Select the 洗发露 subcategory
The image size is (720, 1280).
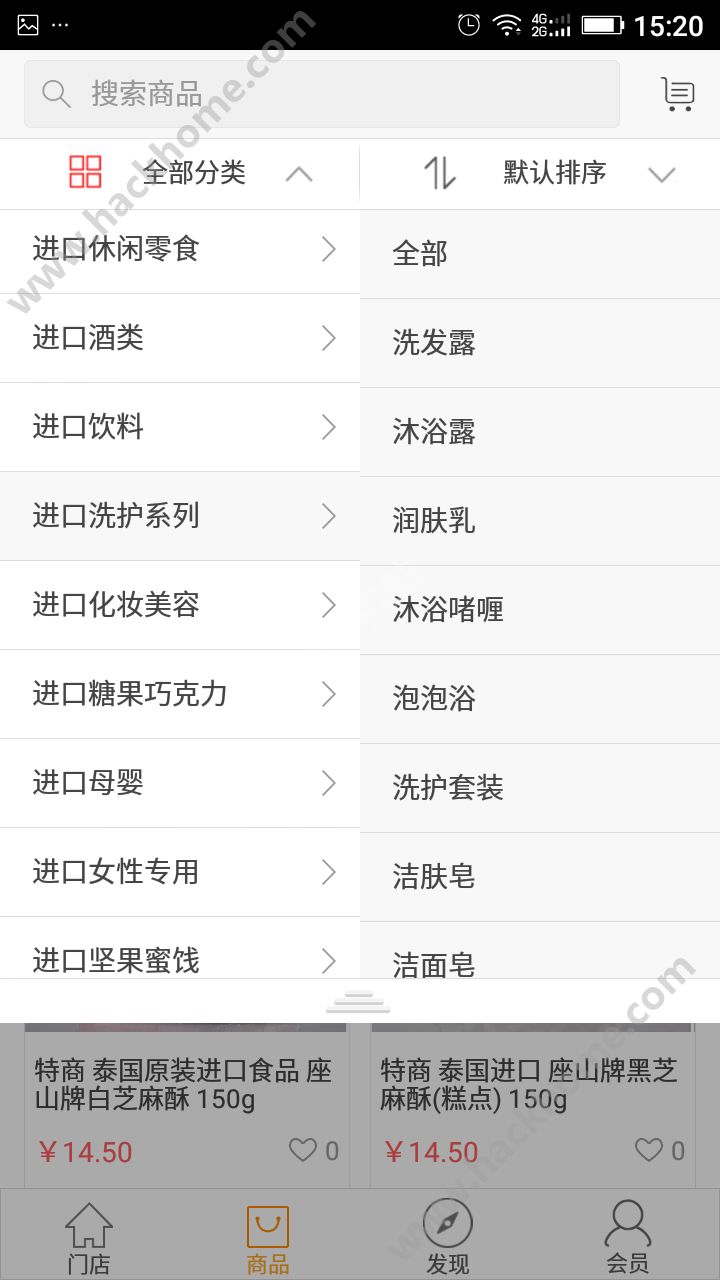540,343
